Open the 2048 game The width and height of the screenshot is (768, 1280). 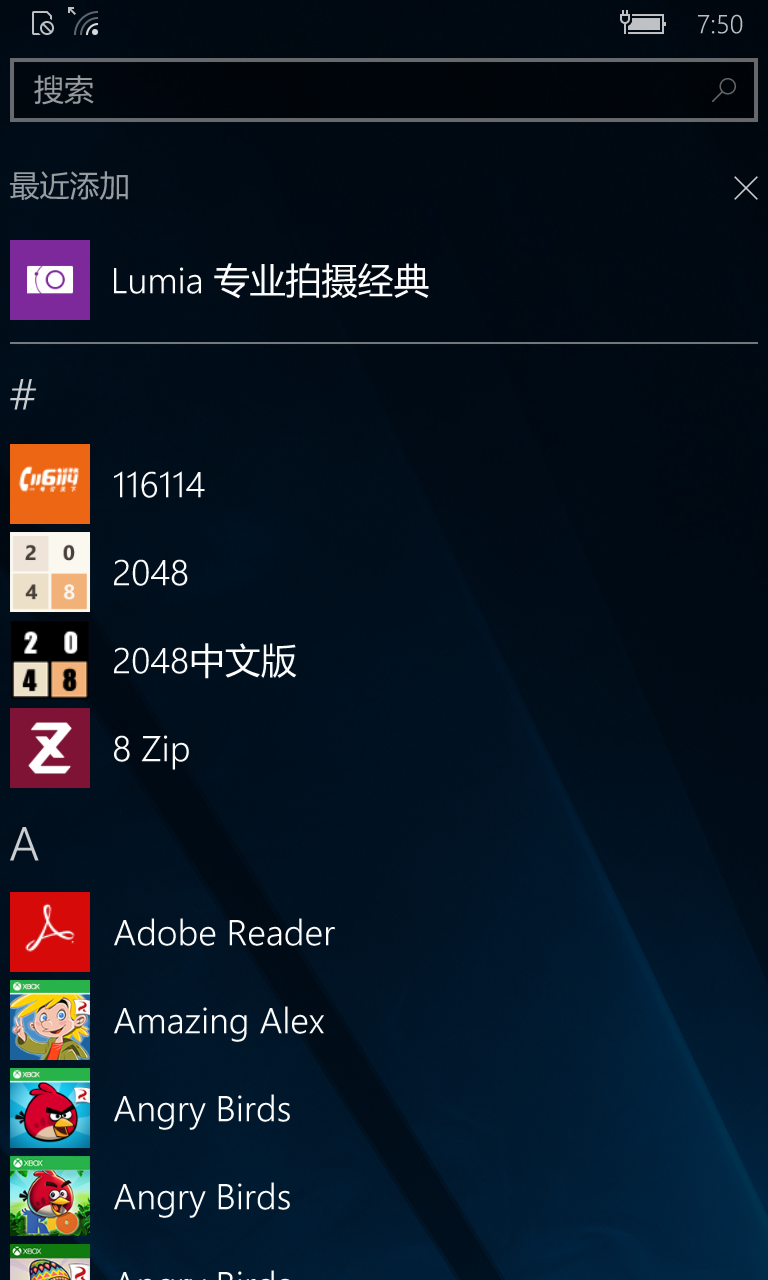150,573
